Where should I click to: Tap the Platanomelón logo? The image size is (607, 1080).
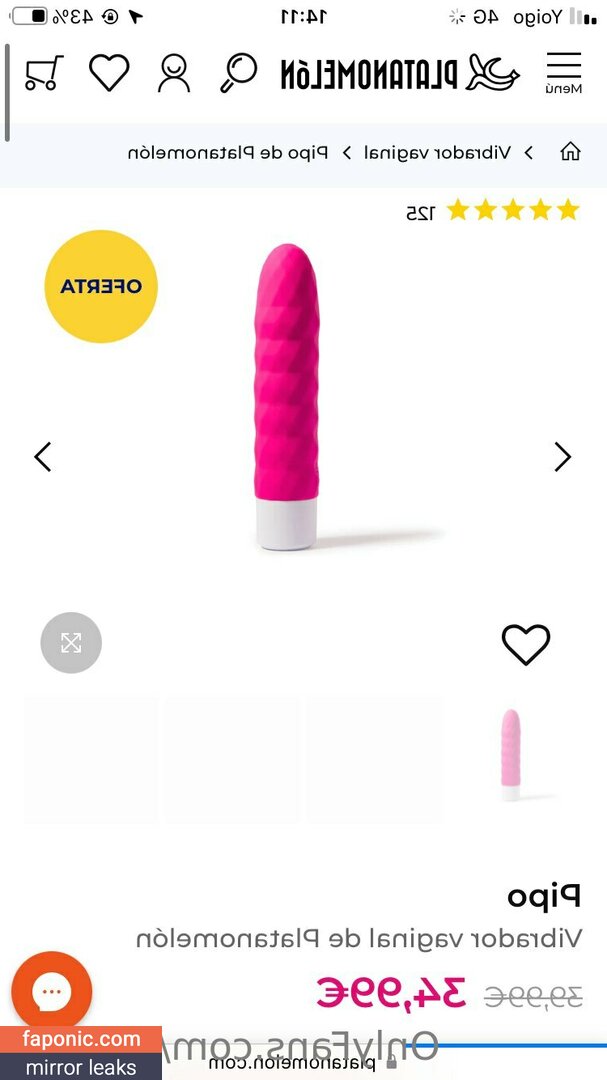pos(400,72)
